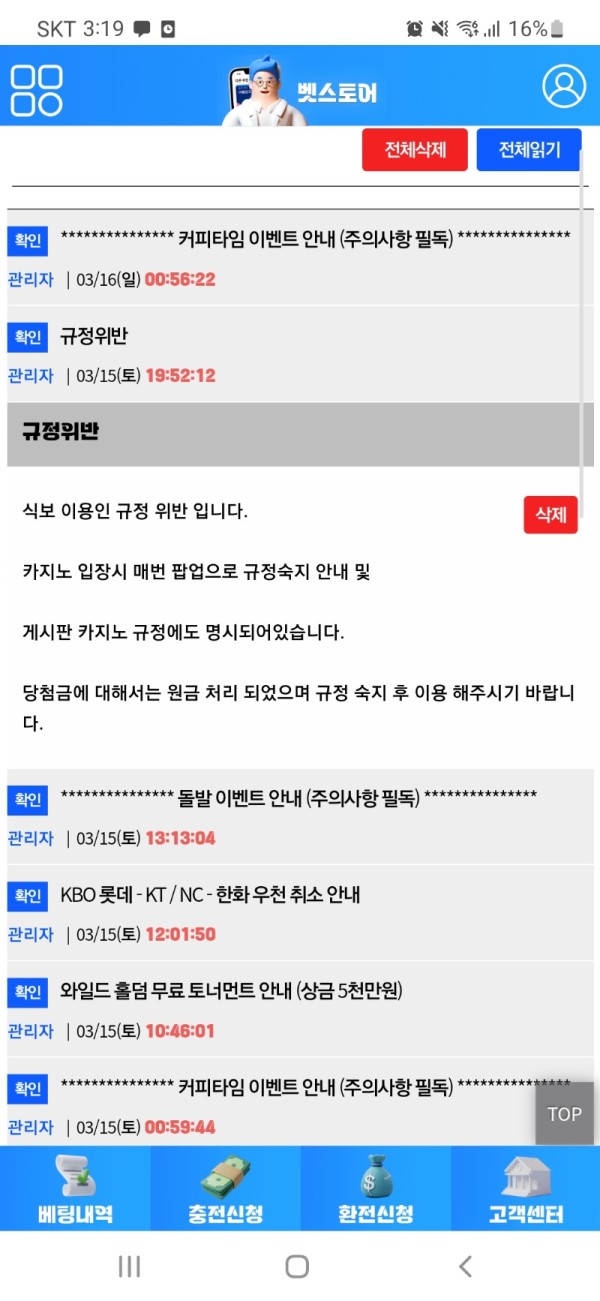Switch to the 고객센터 tab

pos(525,1190)
